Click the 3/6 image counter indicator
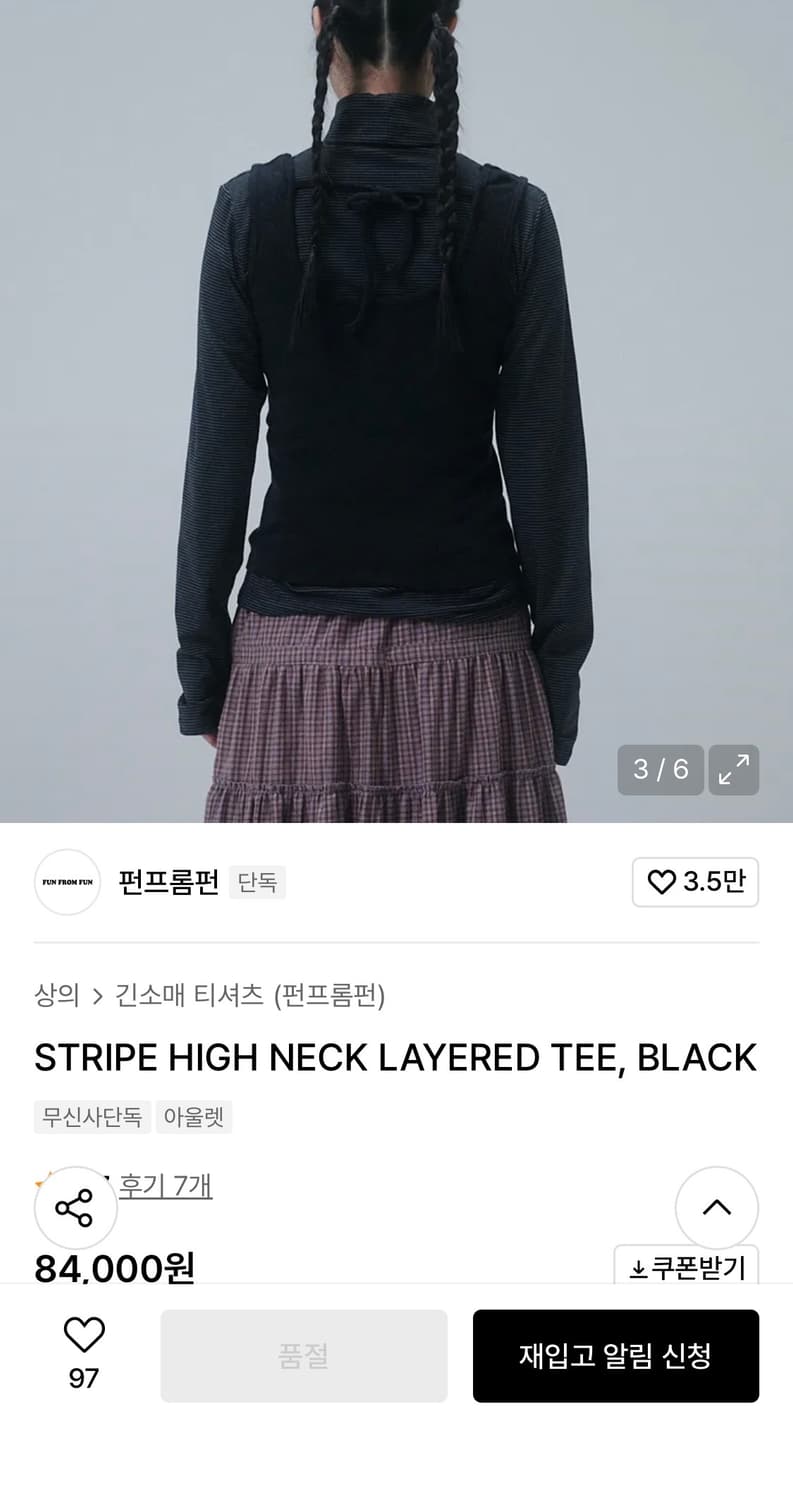 click(660, 770)
